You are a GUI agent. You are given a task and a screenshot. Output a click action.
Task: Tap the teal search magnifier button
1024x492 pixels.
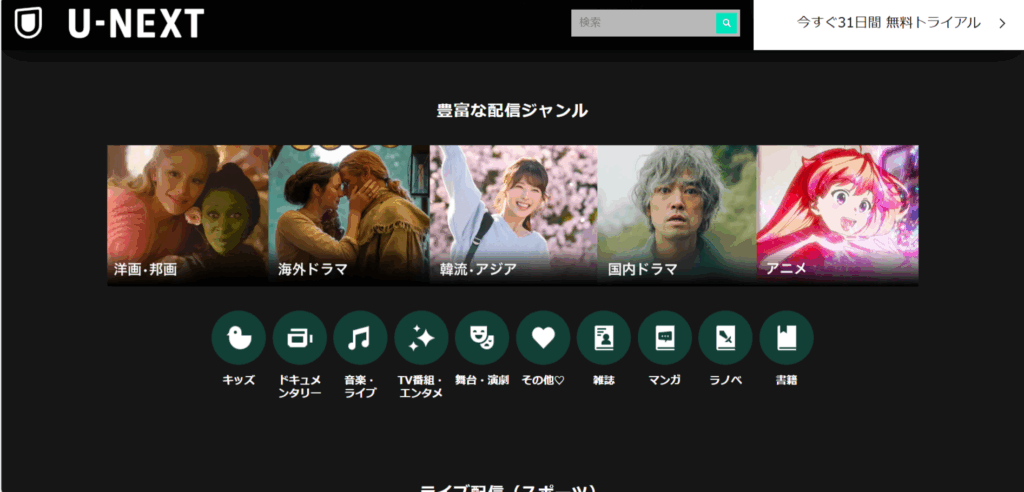pos(727,23)
